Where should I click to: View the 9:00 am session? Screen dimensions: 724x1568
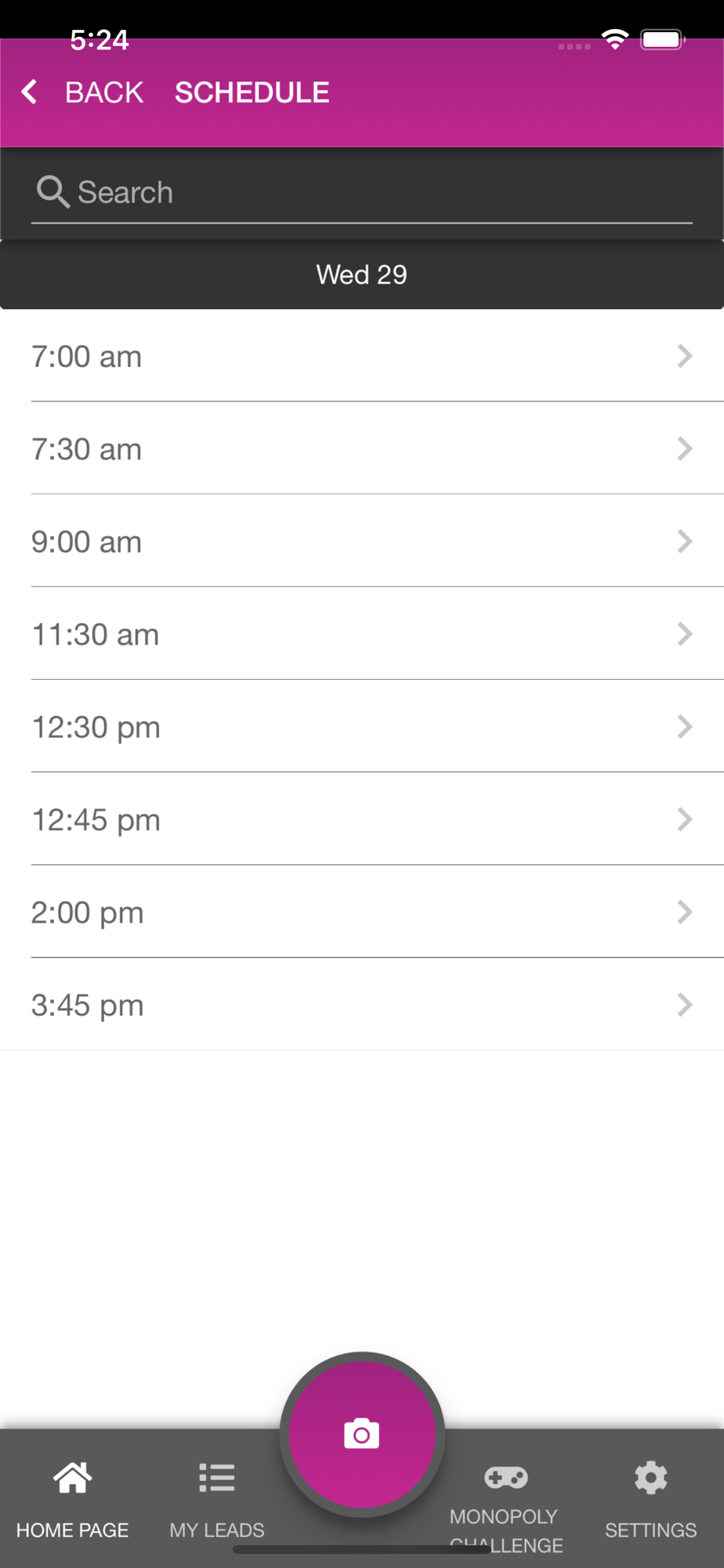[x=362, y=541]
